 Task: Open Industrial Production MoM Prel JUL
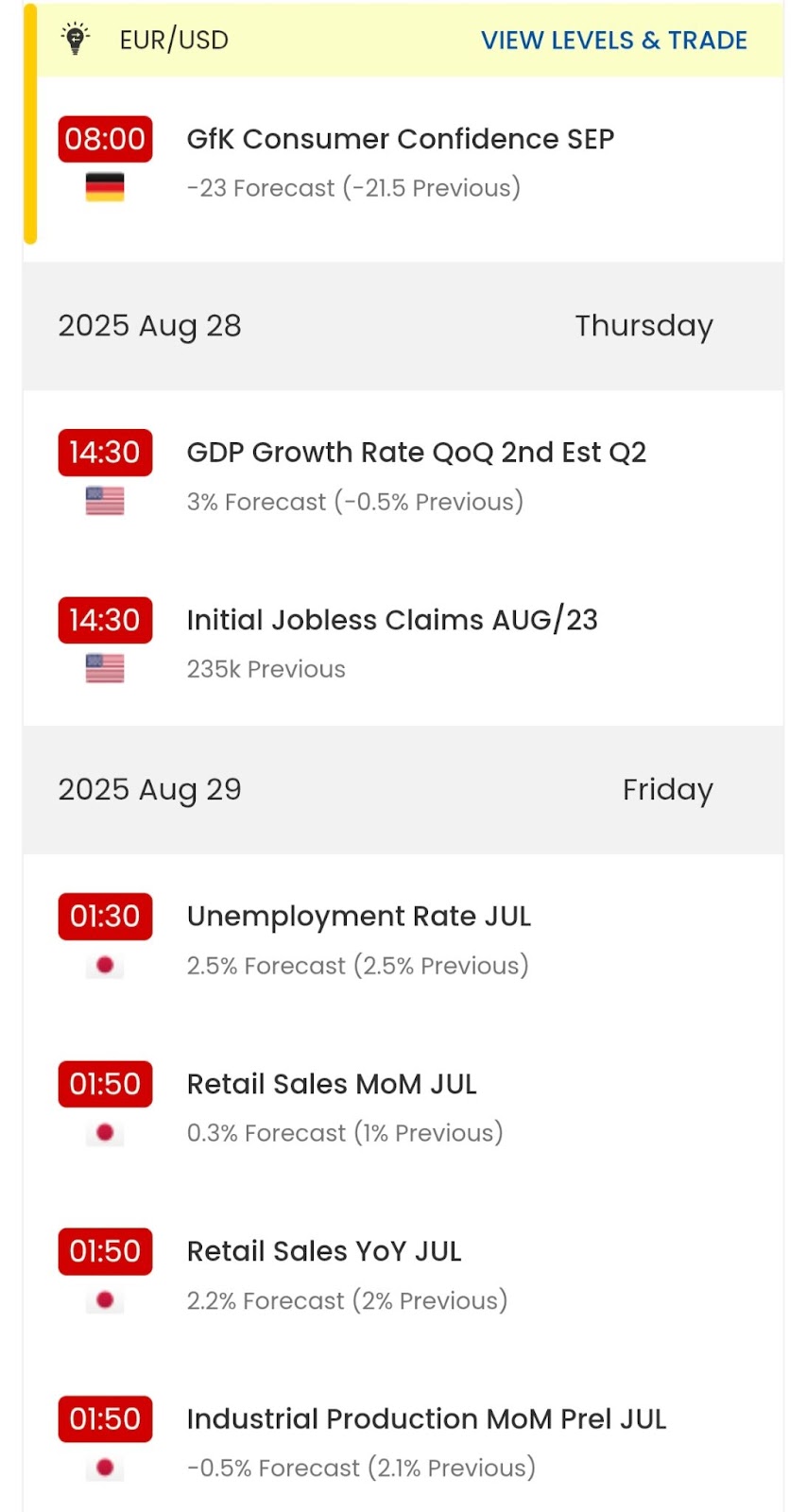click(403, 1441)
